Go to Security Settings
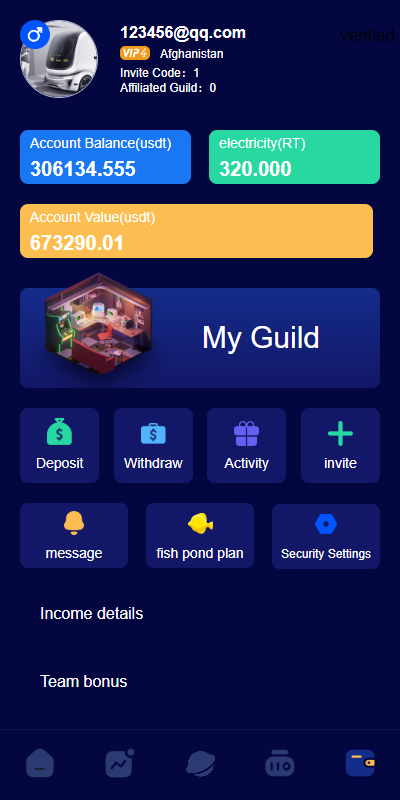Image resolution: width=400 pixels, height=800 pixels. [326, 536]
